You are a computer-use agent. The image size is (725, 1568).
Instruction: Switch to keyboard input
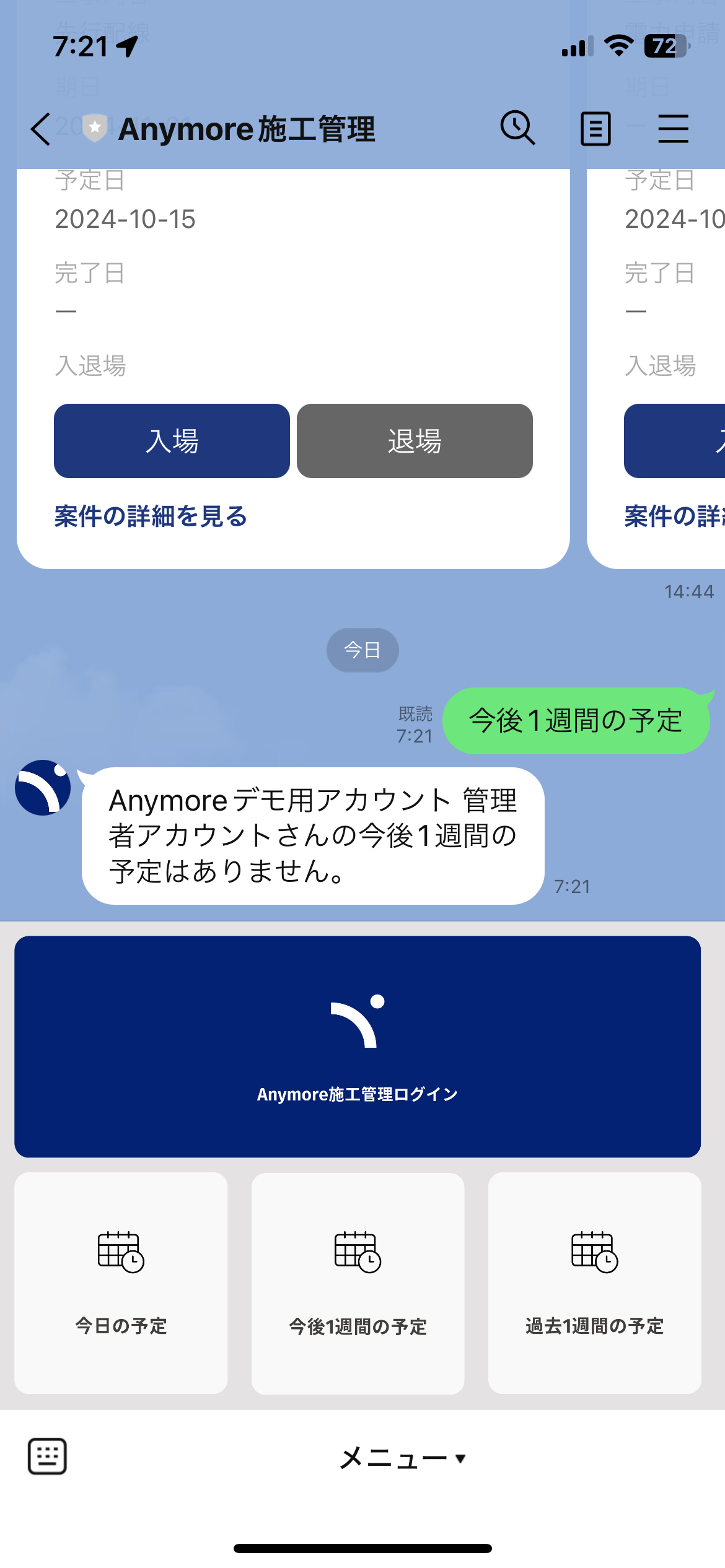[47, 1456]
